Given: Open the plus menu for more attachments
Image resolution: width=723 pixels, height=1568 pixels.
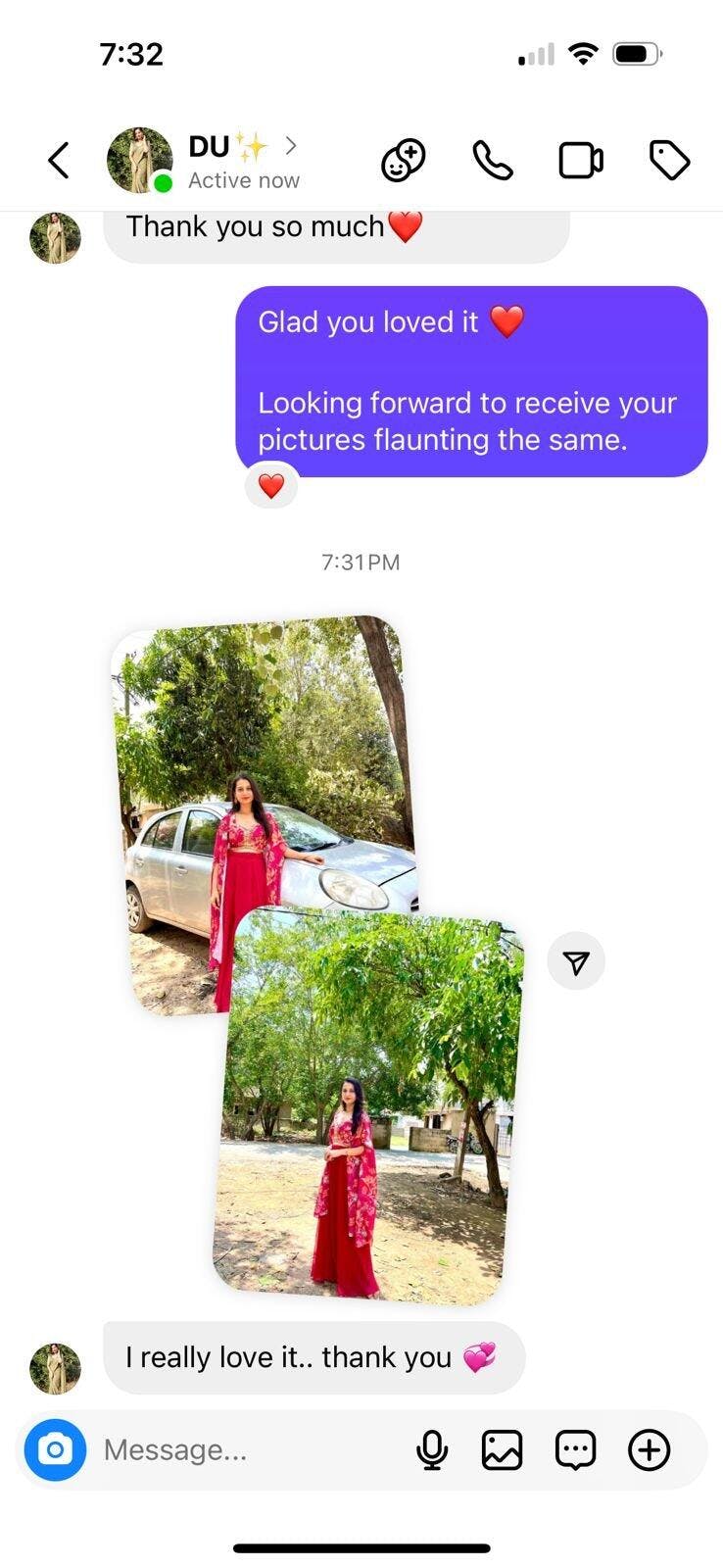Looking at the screenshot, I should point(649,1449).
